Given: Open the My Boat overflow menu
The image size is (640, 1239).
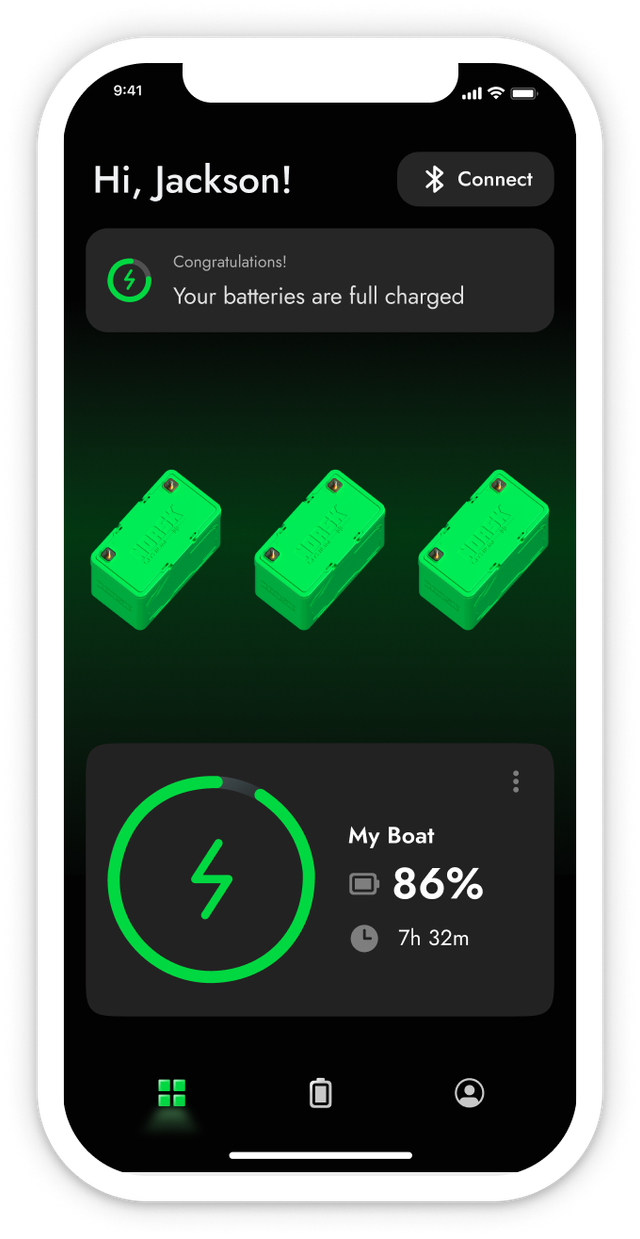Looking at the screenshot, I should click(516, 781).
